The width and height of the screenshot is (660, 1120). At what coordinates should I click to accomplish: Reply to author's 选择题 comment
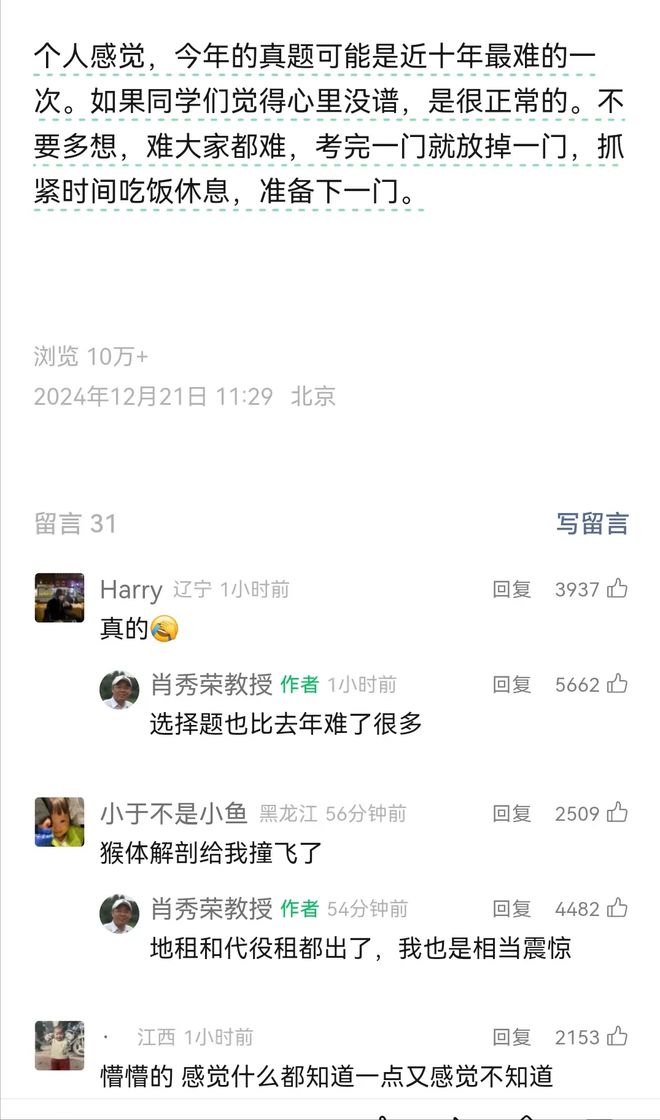511,684
